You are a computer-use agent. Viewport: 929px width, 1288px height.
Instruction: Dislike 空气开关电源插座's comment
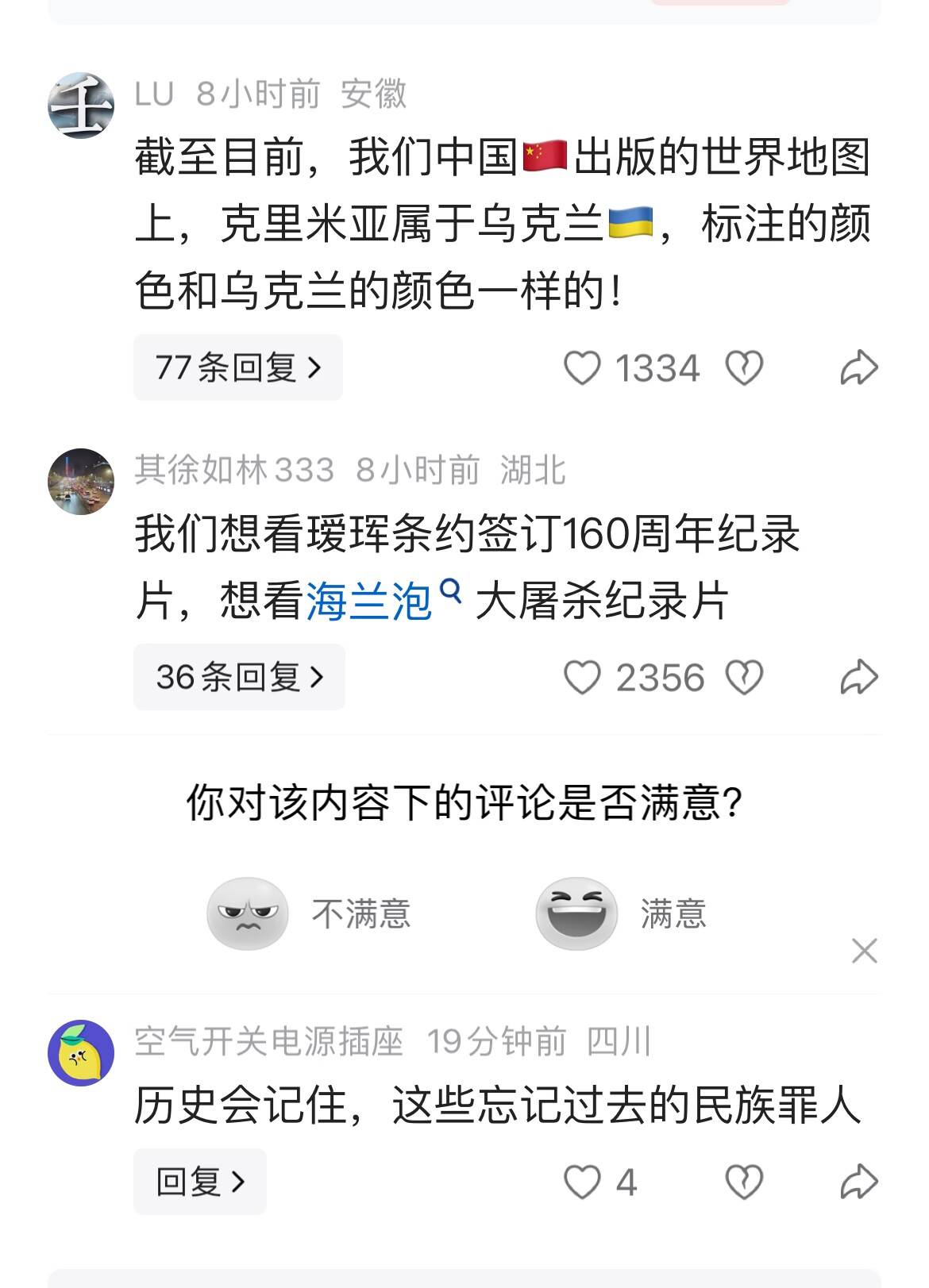click(x=744, y=1182)
